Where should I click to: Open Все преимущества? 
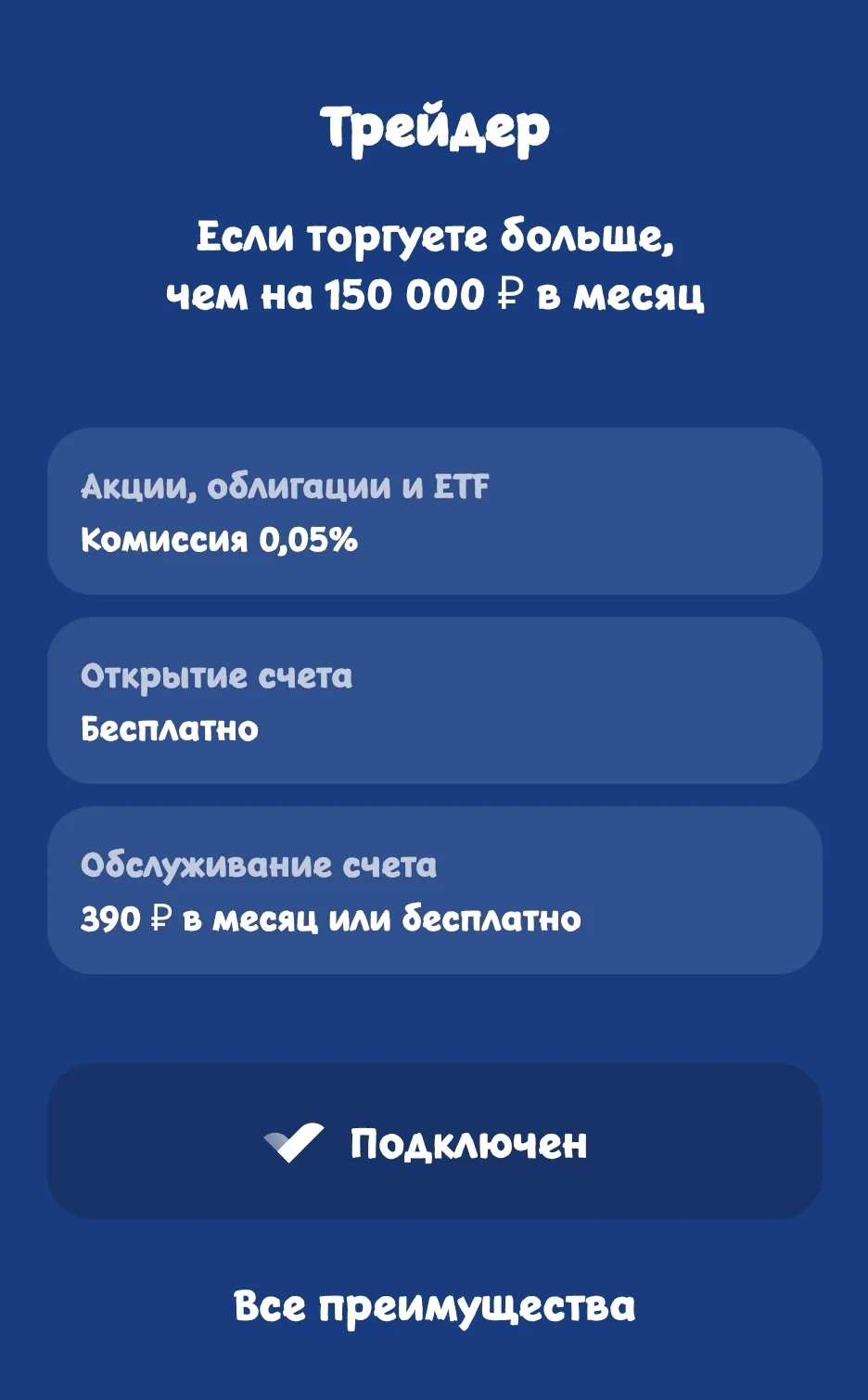click(x=434, y=1306)
